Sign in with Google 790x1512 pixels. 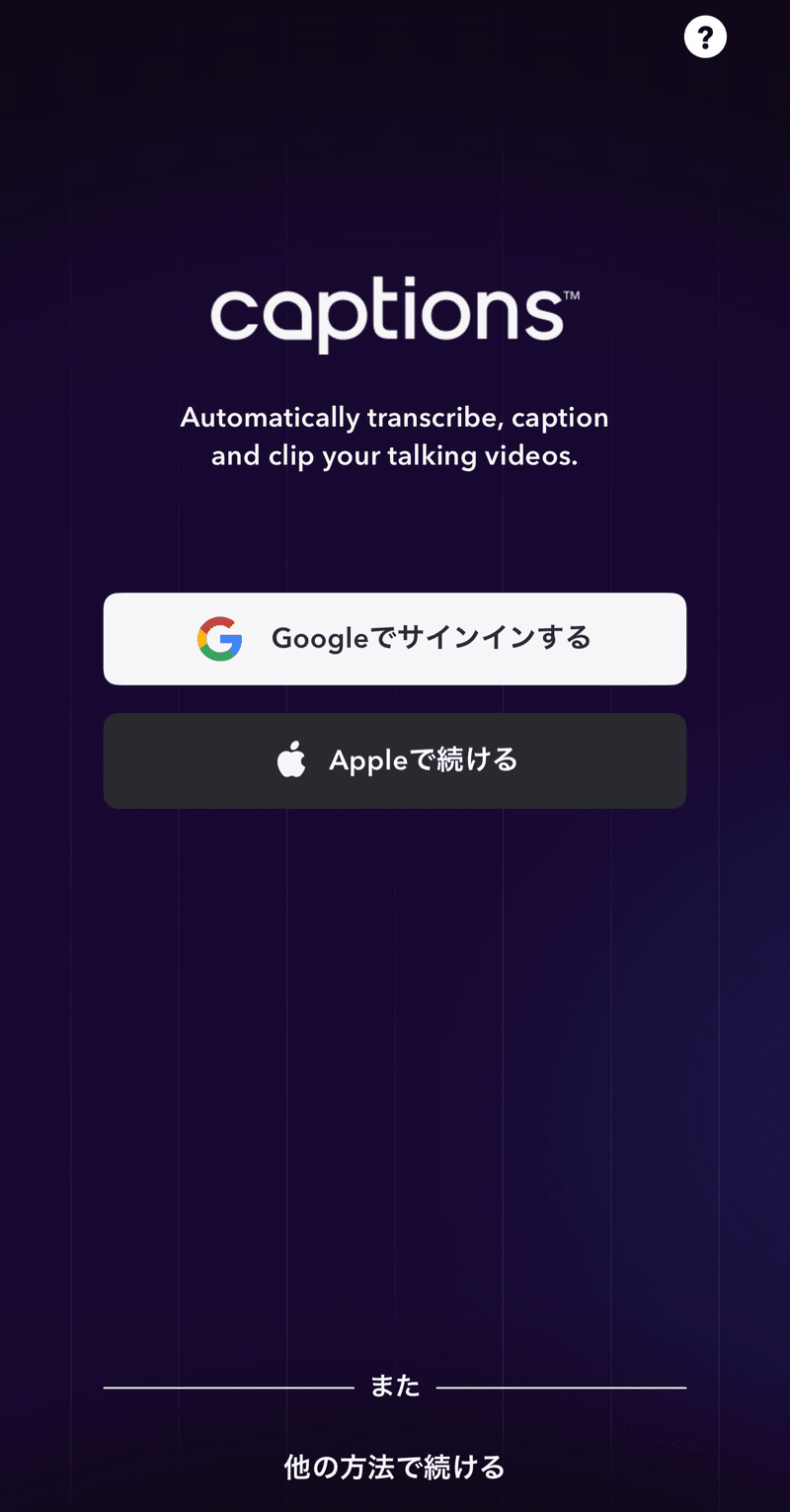pyautogui.click(x=395, y=639)
